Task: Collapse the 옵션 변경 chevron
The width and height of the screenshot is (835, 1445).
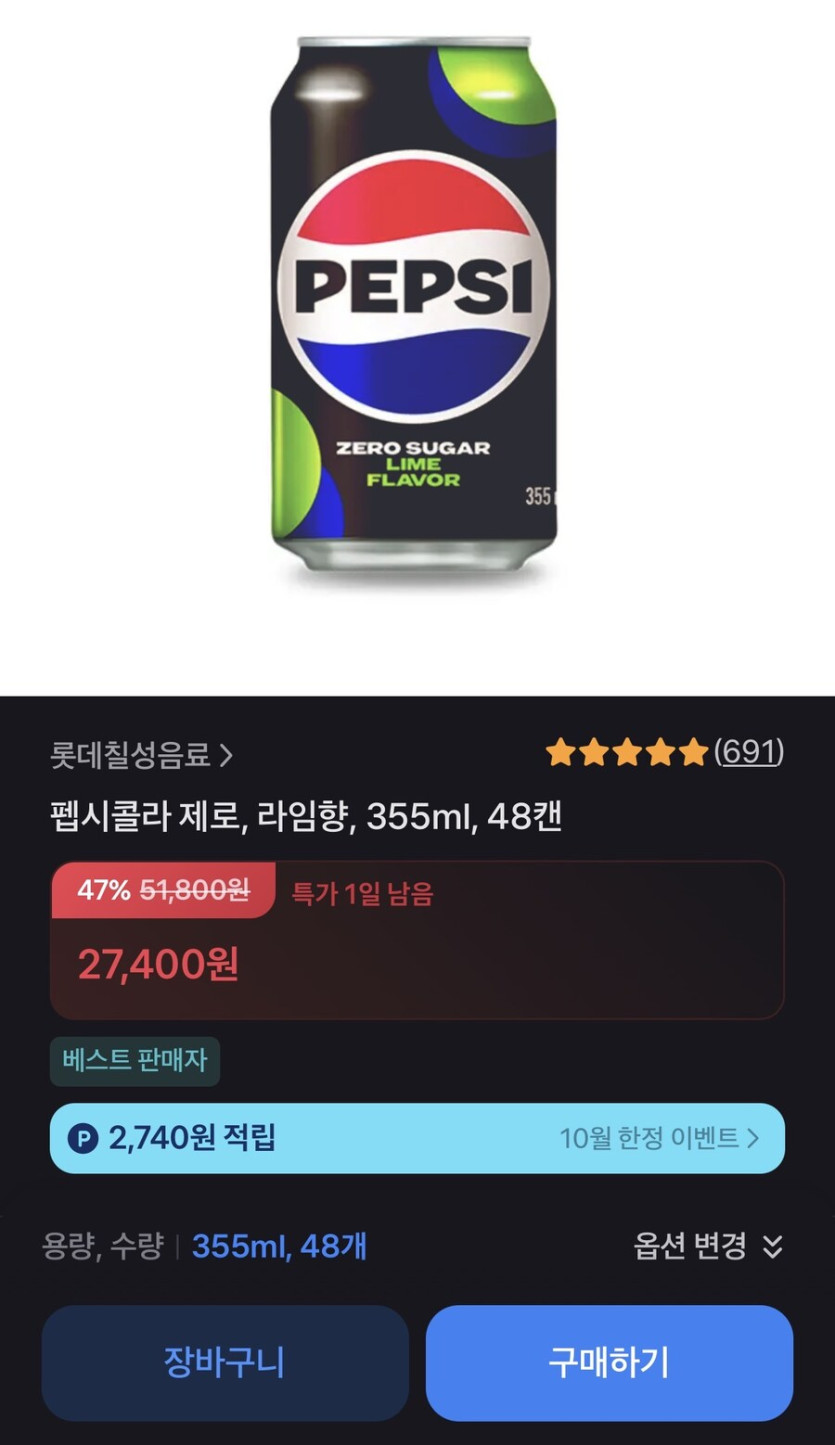Action: pos(770,1247)
